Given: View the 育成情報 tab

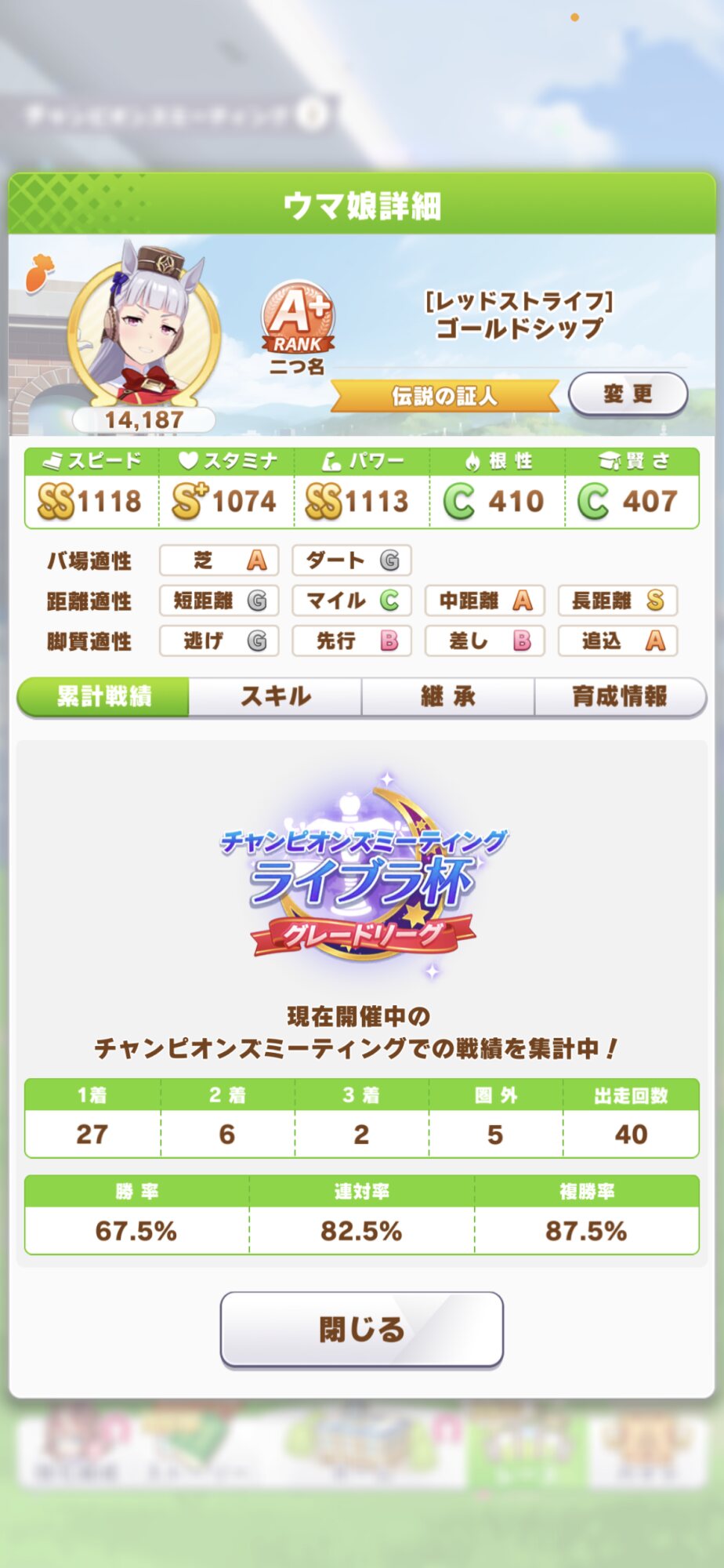Looking at the screenshot, I should pos(620,696).
